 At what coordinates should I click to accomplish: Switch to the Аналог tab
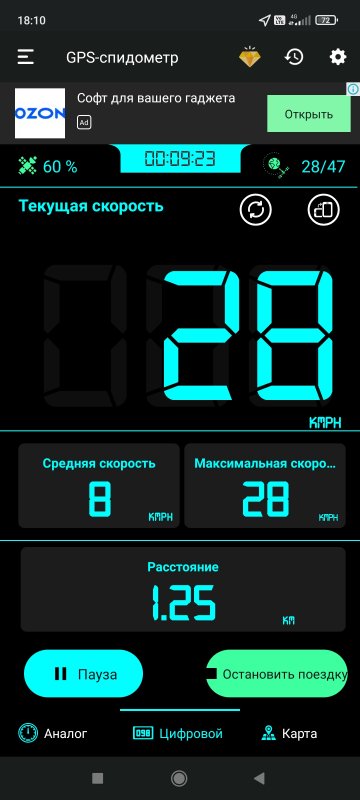pos(53,734)
